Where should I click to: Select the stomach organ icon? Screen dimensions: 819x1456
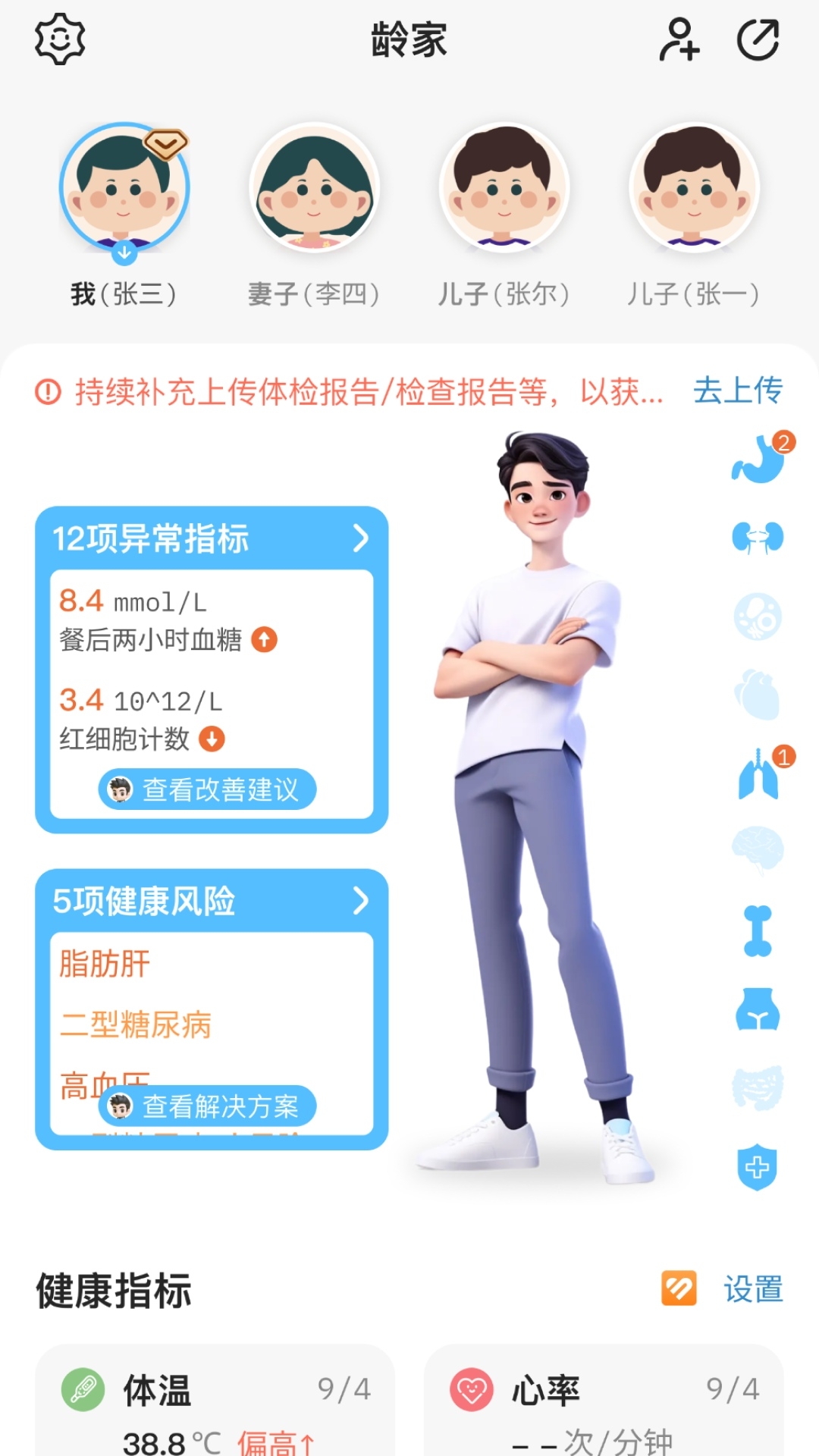point(758,460)
